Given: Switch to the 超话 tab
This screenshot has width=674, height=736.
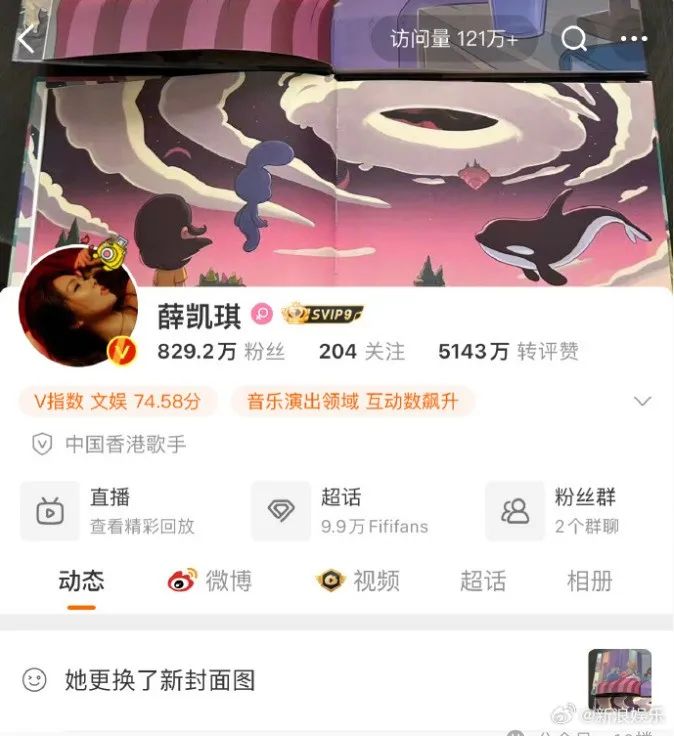Looking at the screenshot, I should (482, 581).
